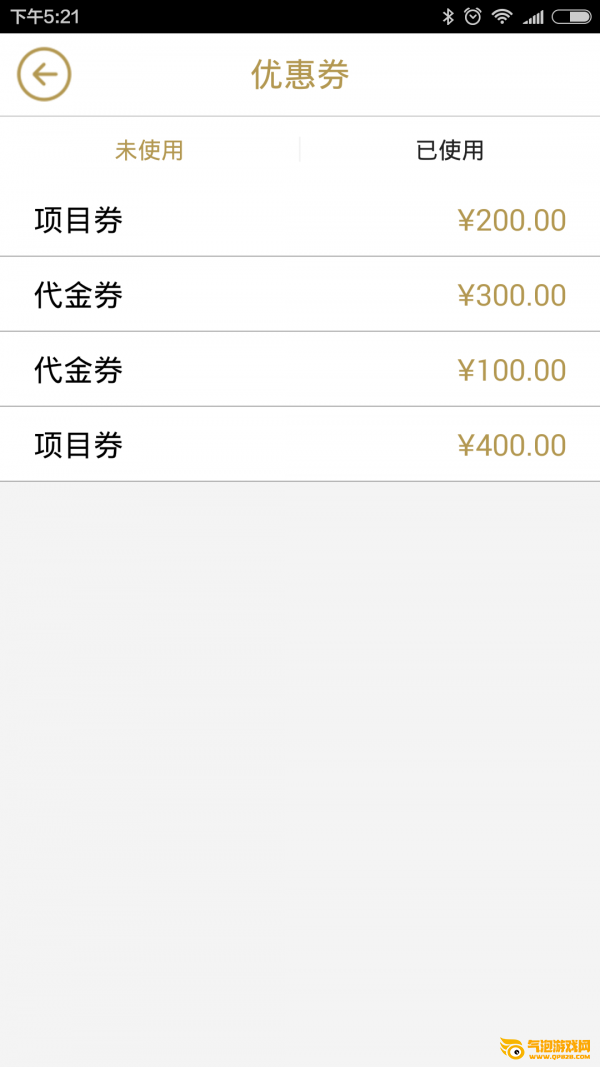Select the 代金券 coupon worth ¥100.00
This screenshot has width=600, height=1067.
coord(300,370)
